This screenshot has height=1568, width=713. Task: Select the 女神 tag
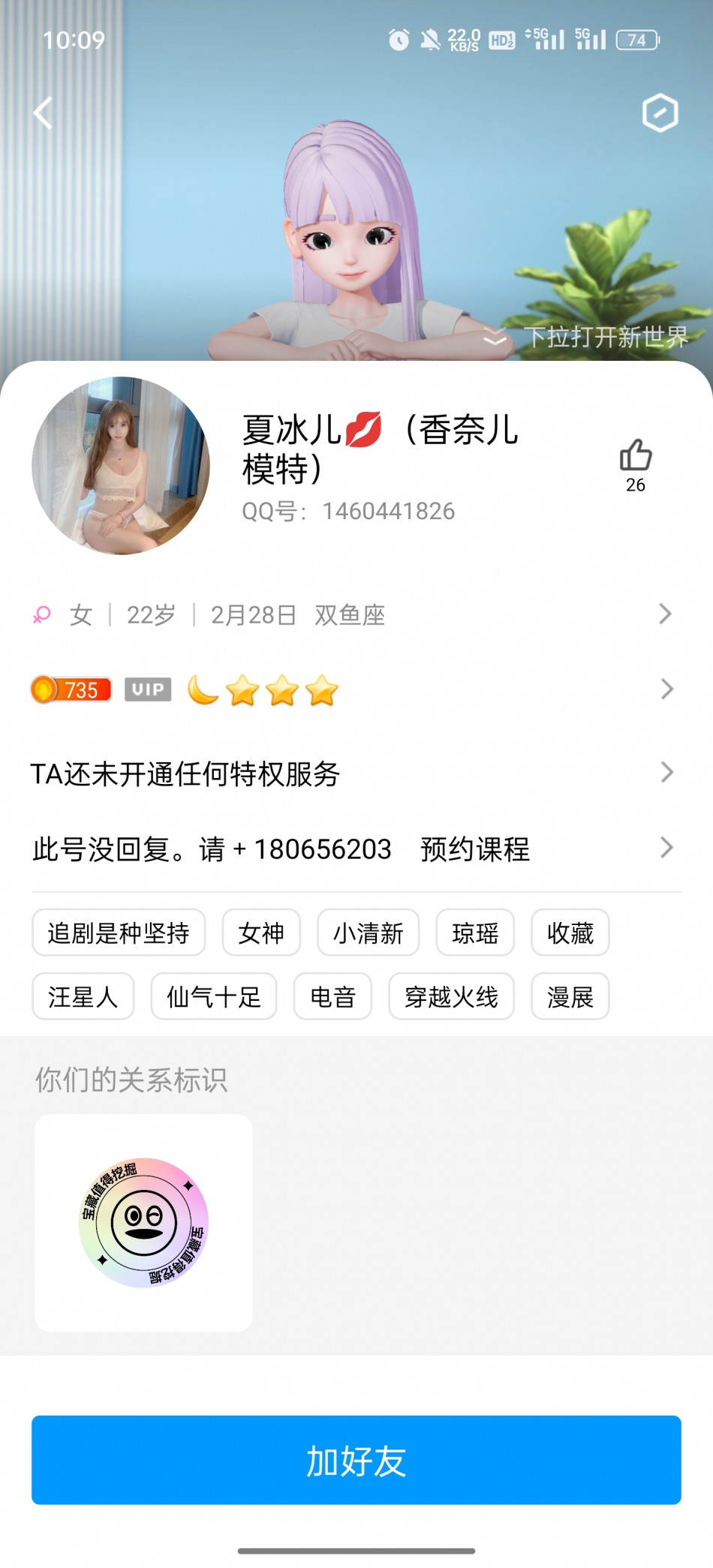click(x=261, y=933)
